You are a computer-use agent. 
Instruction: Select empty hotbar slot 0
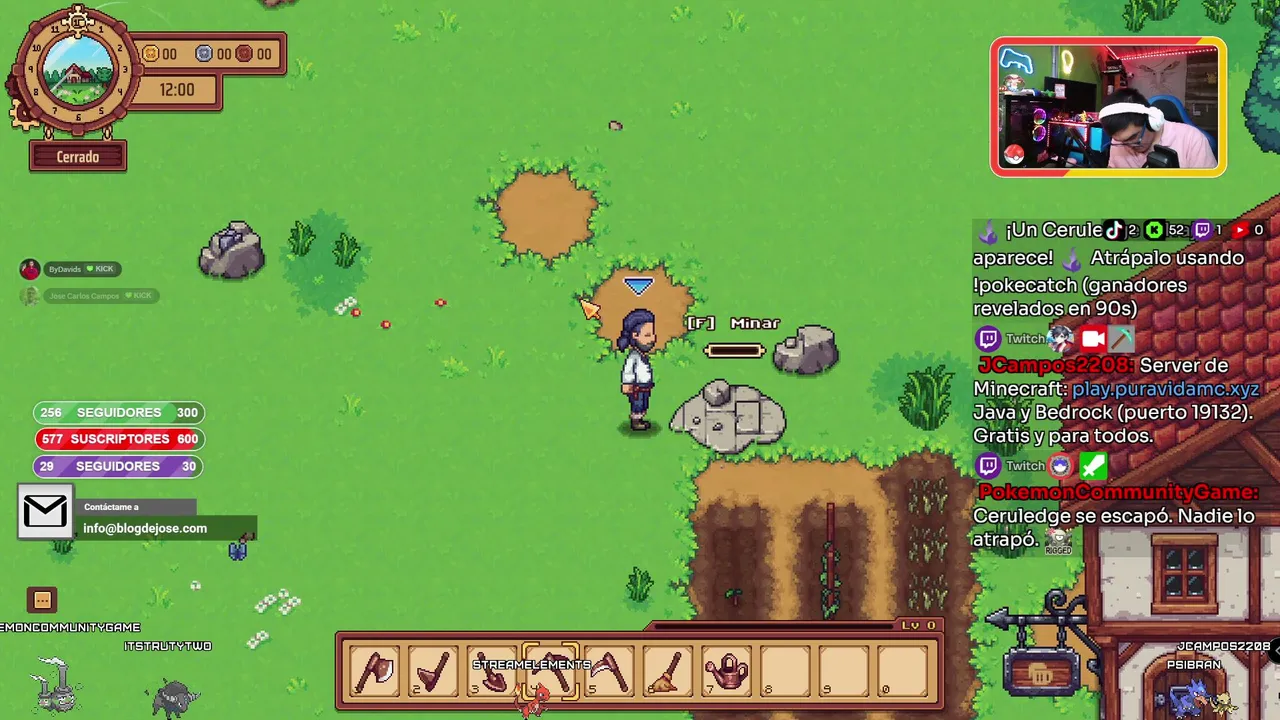[x=902, y=669]
